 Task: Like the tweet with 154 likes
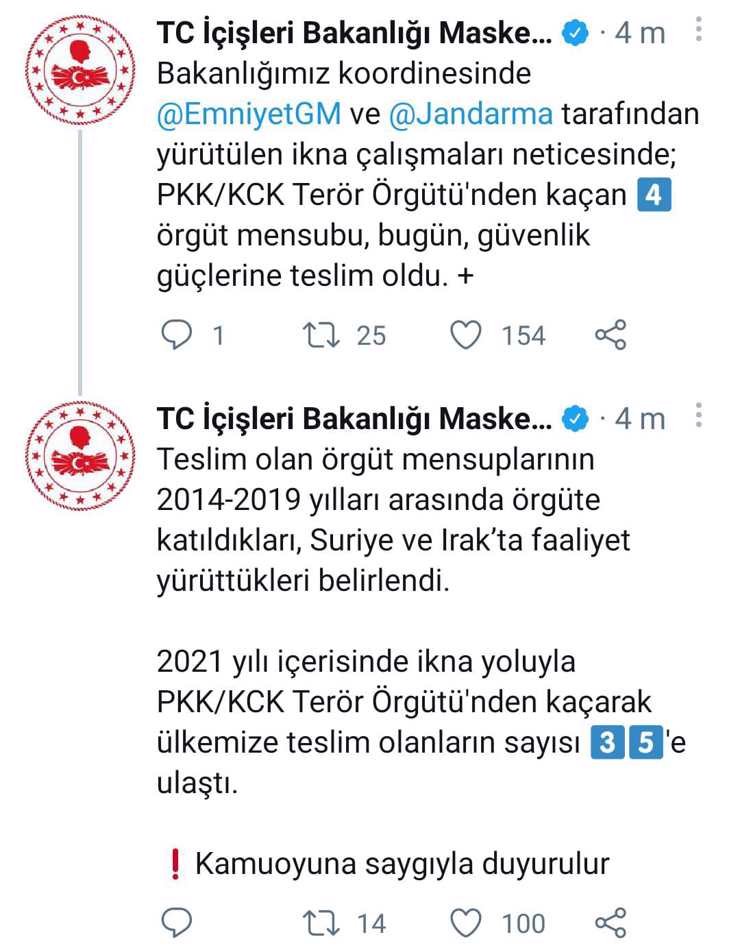pos(465,335)
